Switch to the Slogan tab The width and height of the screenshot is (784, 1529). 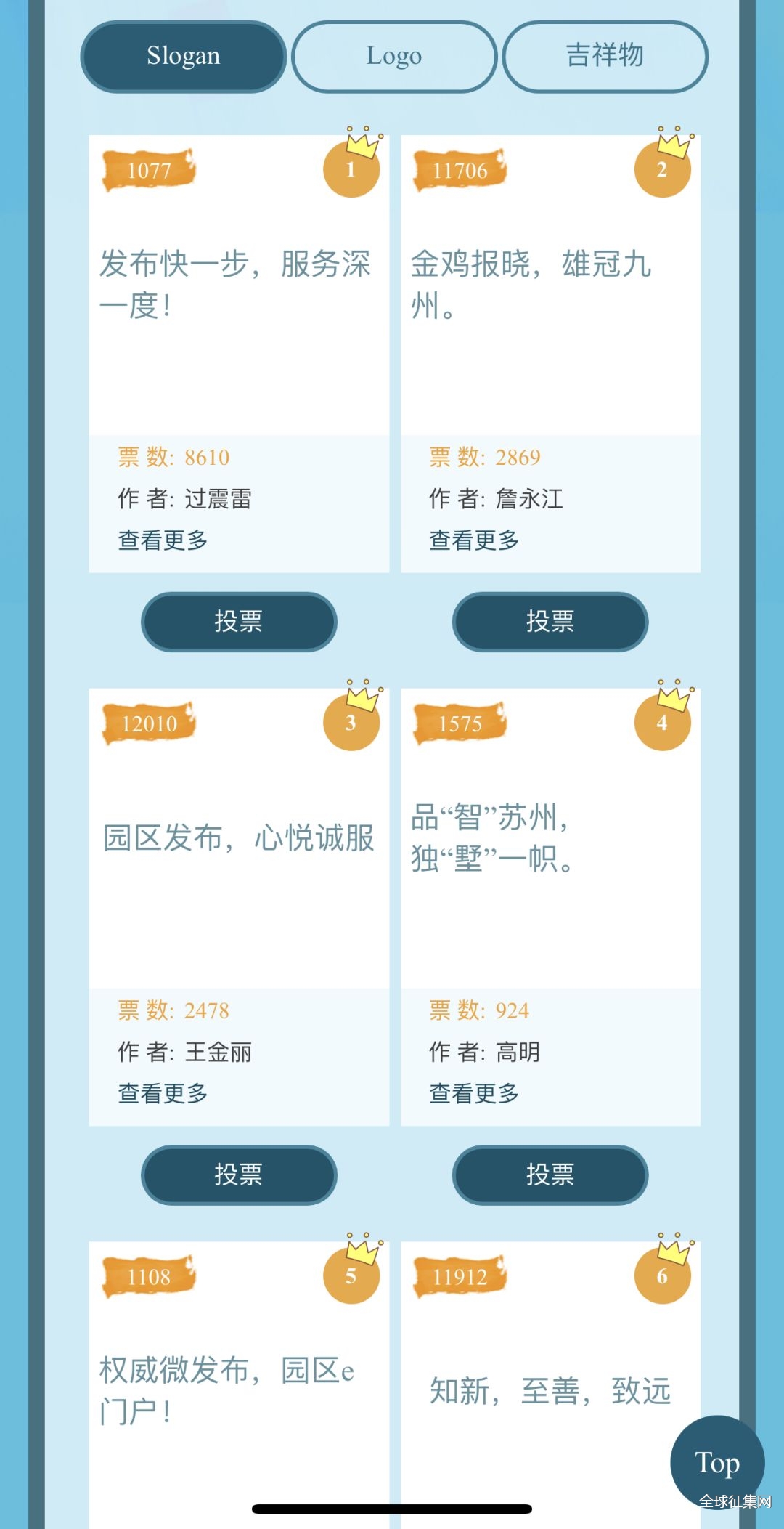(183, 57)
